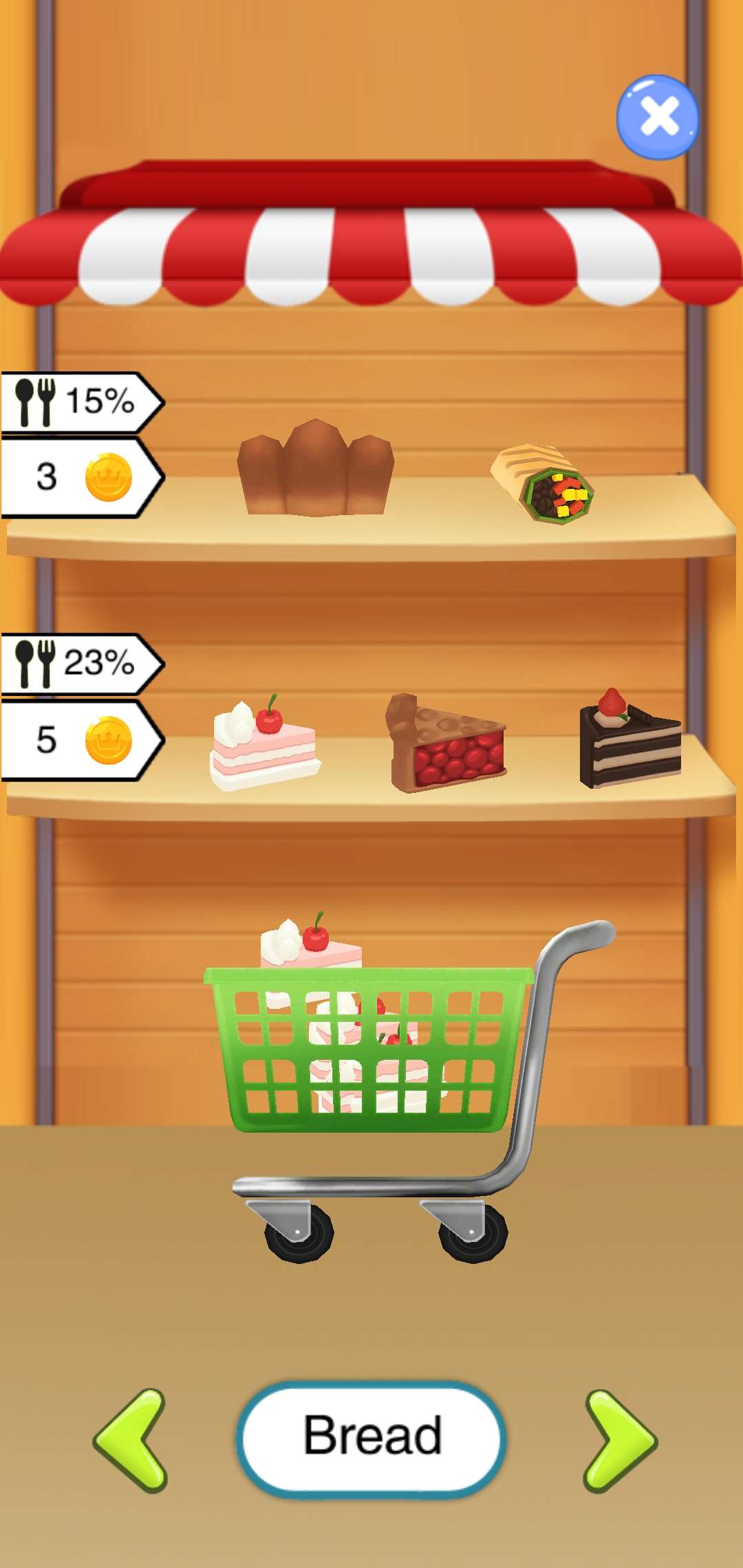Go to the previous food category
The height and width of the screenshot is (1568, 743).
tap(131, 1439)
